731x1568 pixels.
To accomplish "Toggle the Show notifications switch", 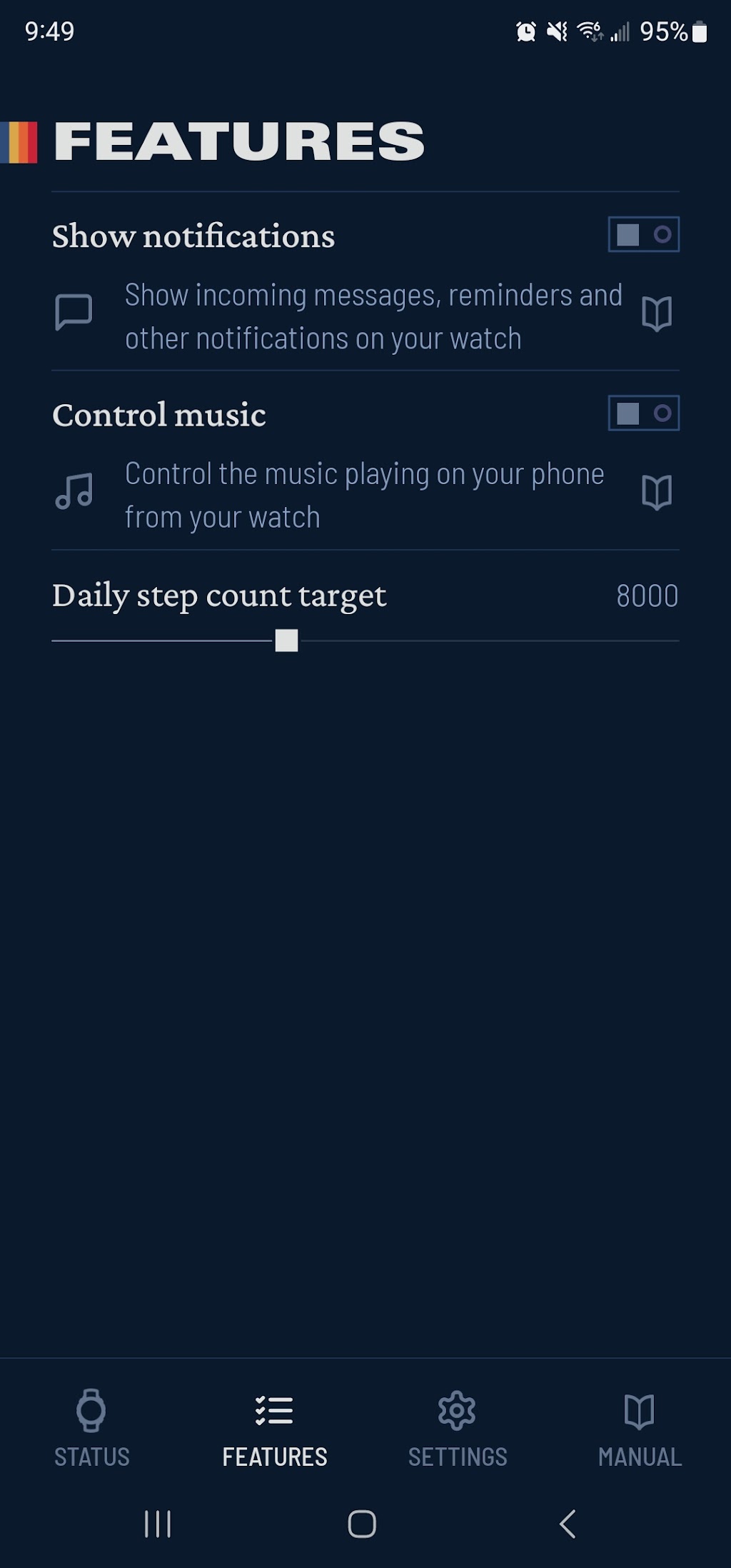I will (x=643, y=235).
